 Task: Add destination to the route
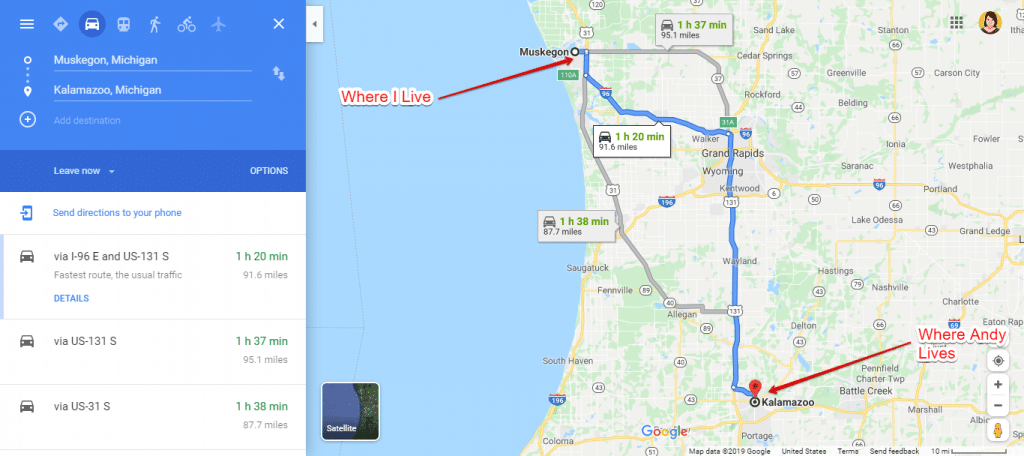87,120
